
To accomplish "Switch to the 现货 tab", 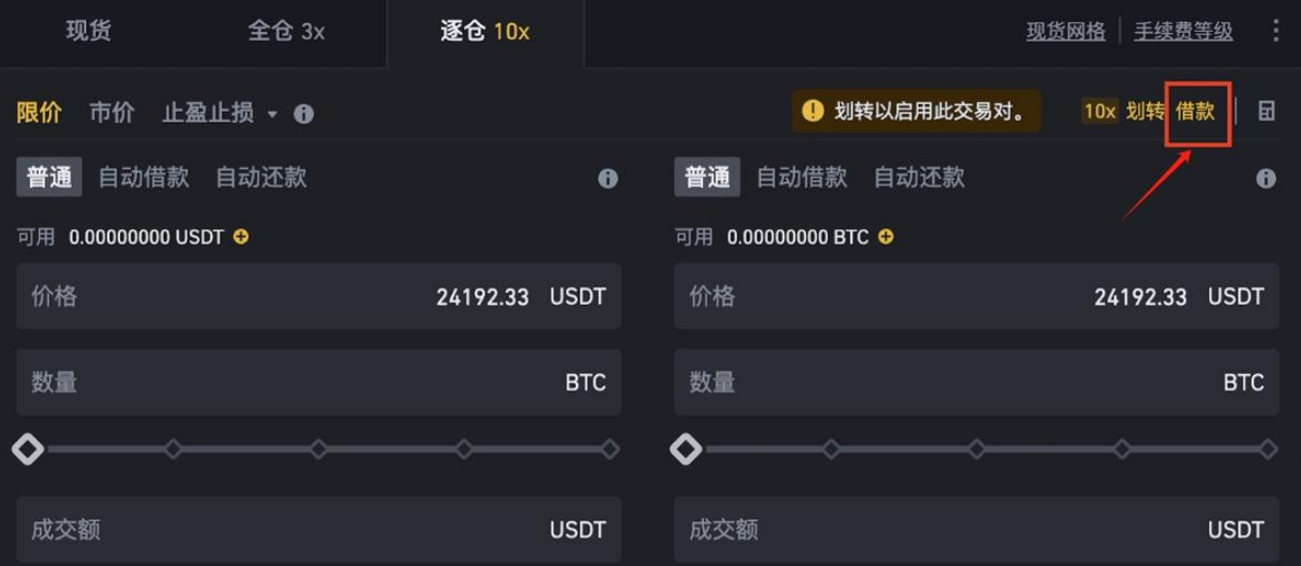I will [88, 31].
